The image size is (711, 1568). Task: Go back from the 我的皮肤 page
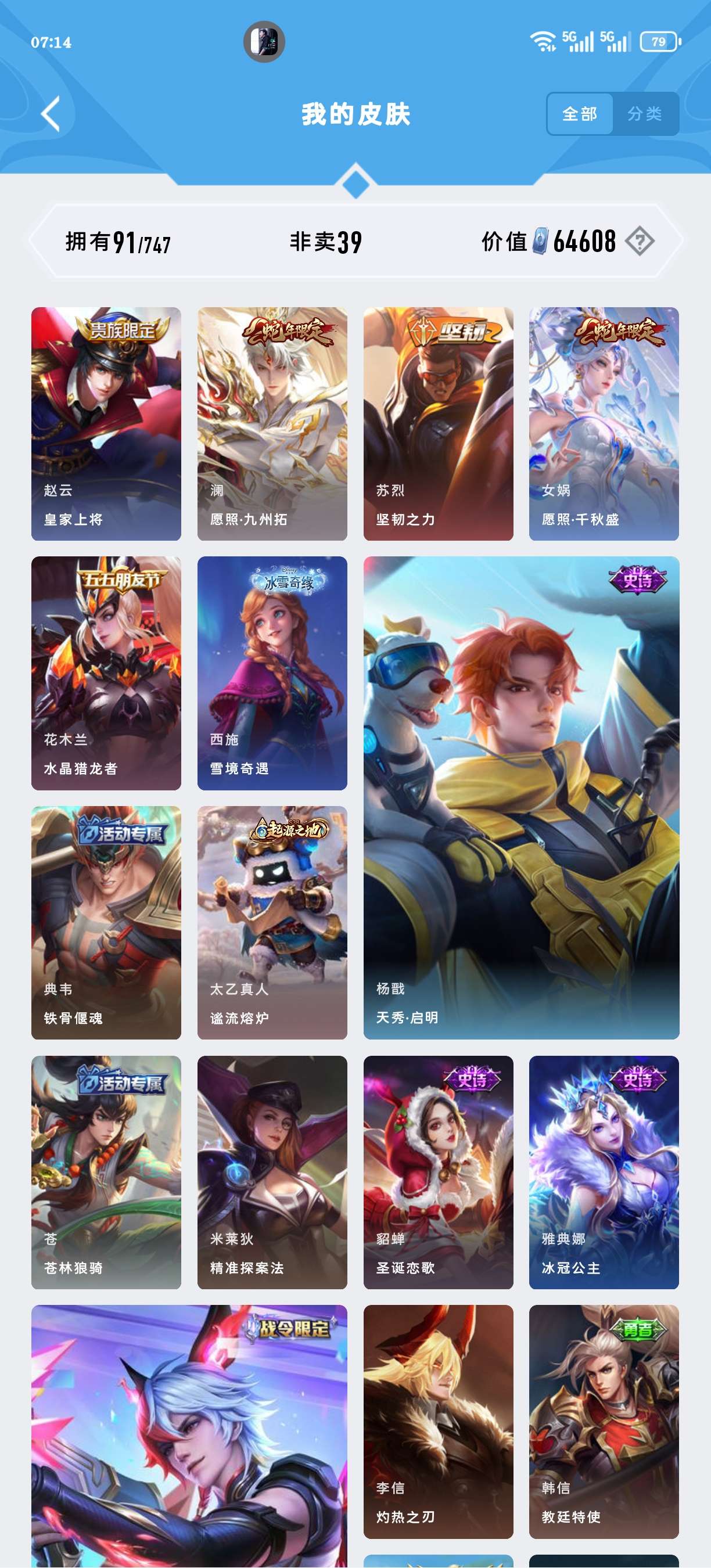(51, 114)
